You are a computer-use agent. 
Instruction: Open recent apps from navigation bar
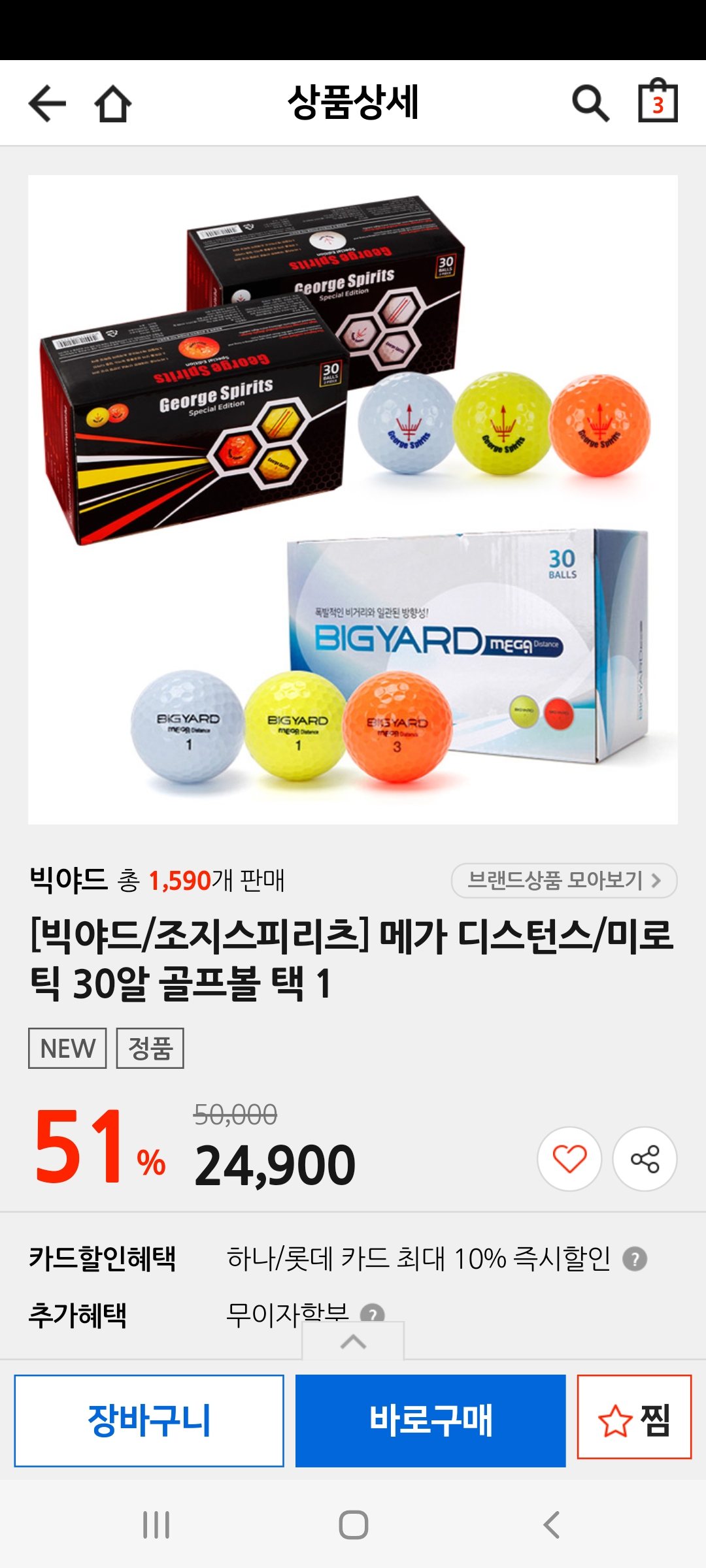(156, 1525)
